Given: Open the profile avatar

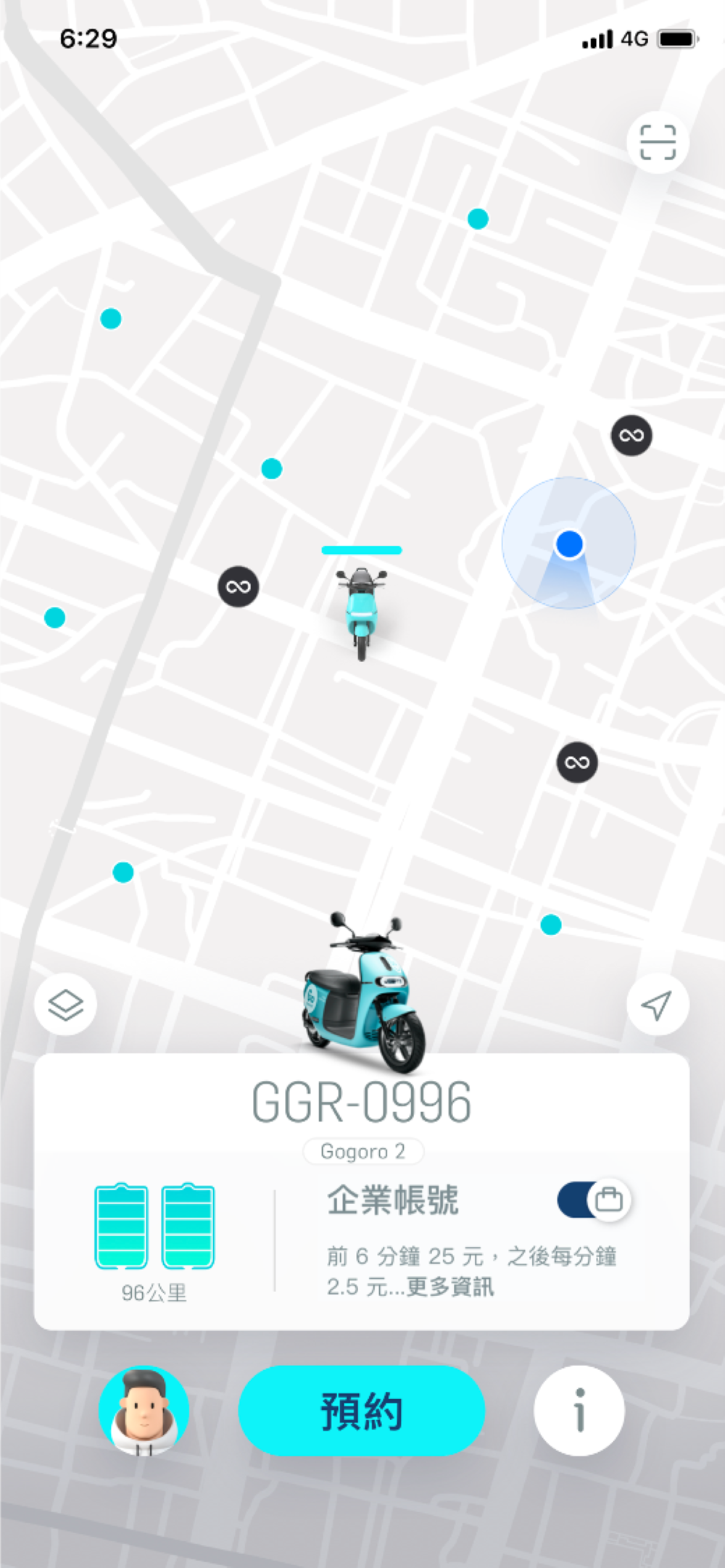Looking at the screenshot, I should click(x=144, y=1411).
